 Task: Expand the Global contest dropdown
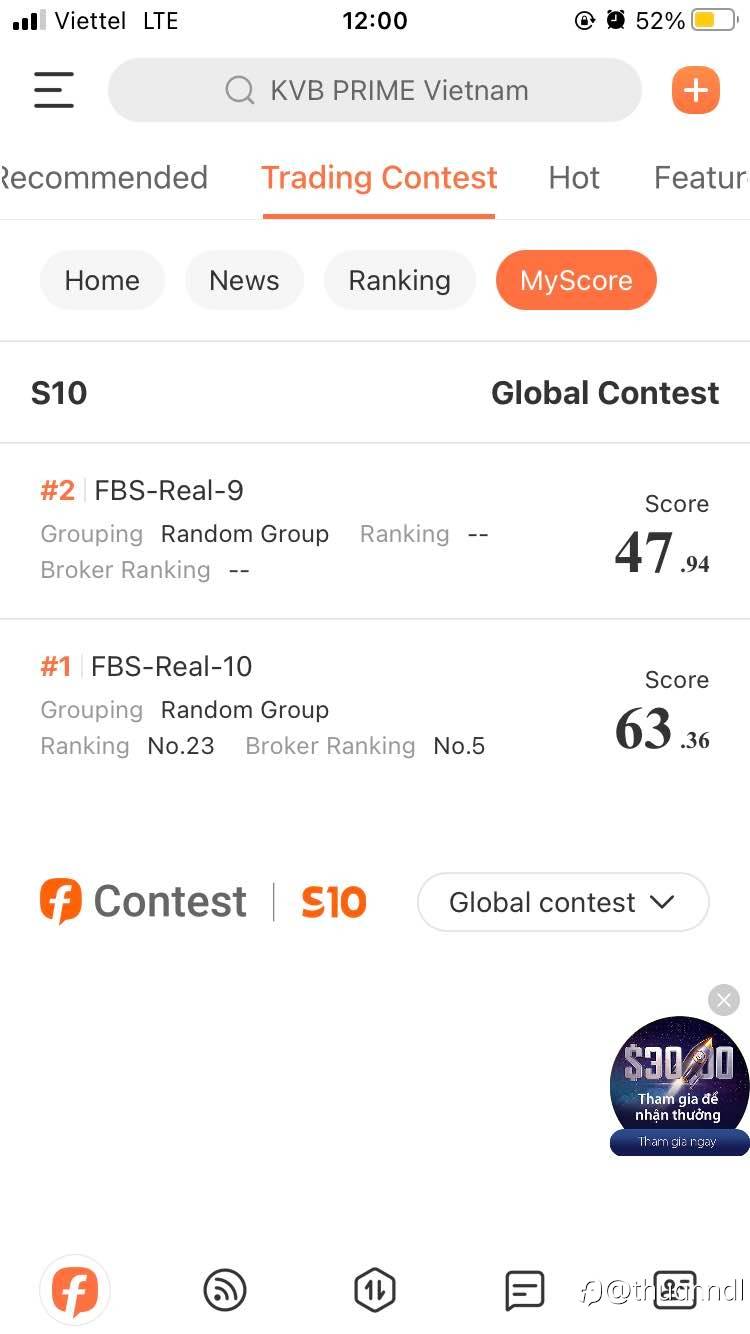pyautogui.click(x=562, y=902)
